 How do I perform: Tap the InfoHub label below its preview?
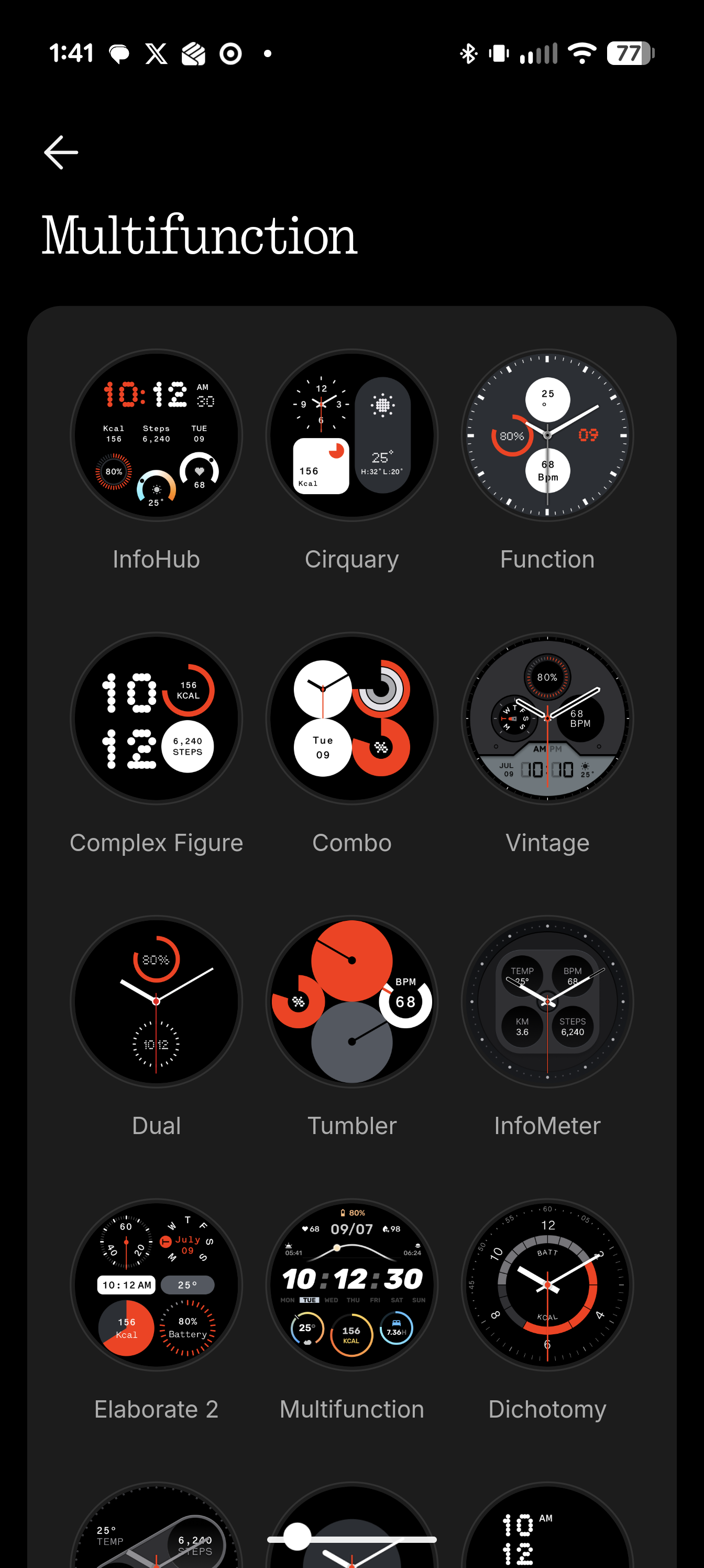[157, 559]
